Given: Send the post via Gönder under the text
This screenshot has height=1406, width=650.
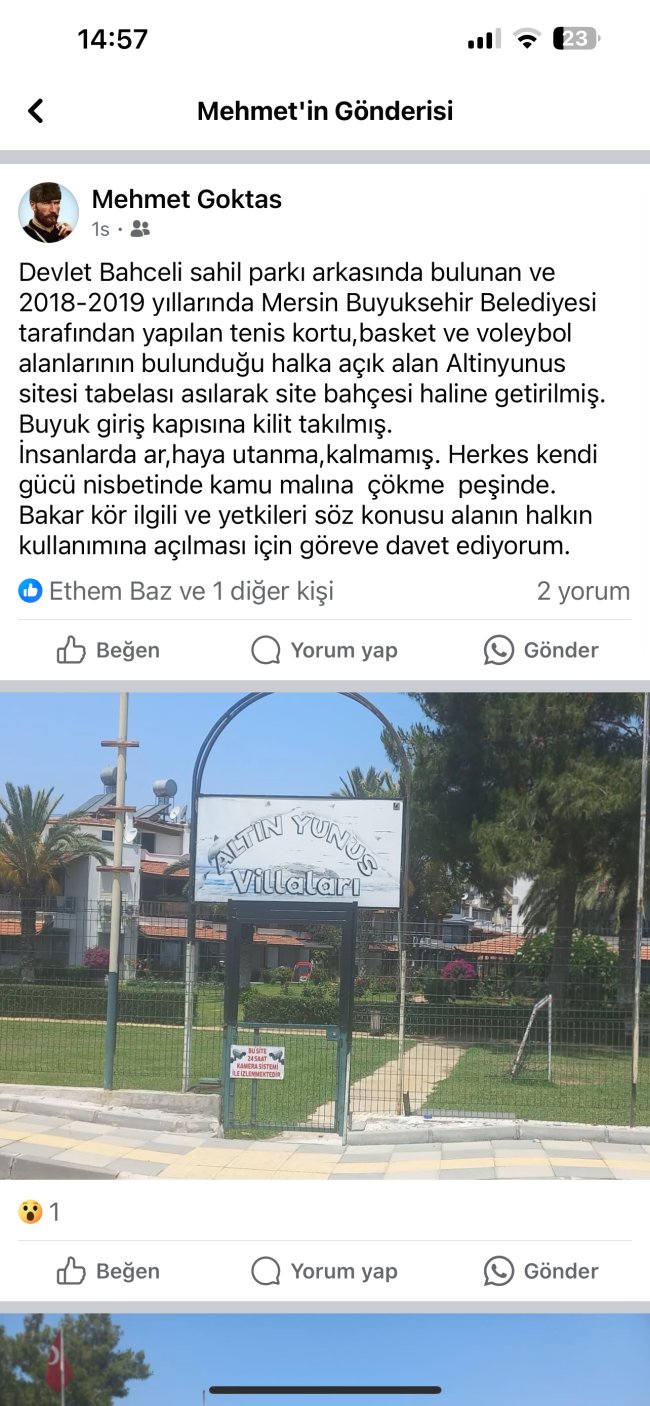Looking at the screenshot, I should (541, 650).
